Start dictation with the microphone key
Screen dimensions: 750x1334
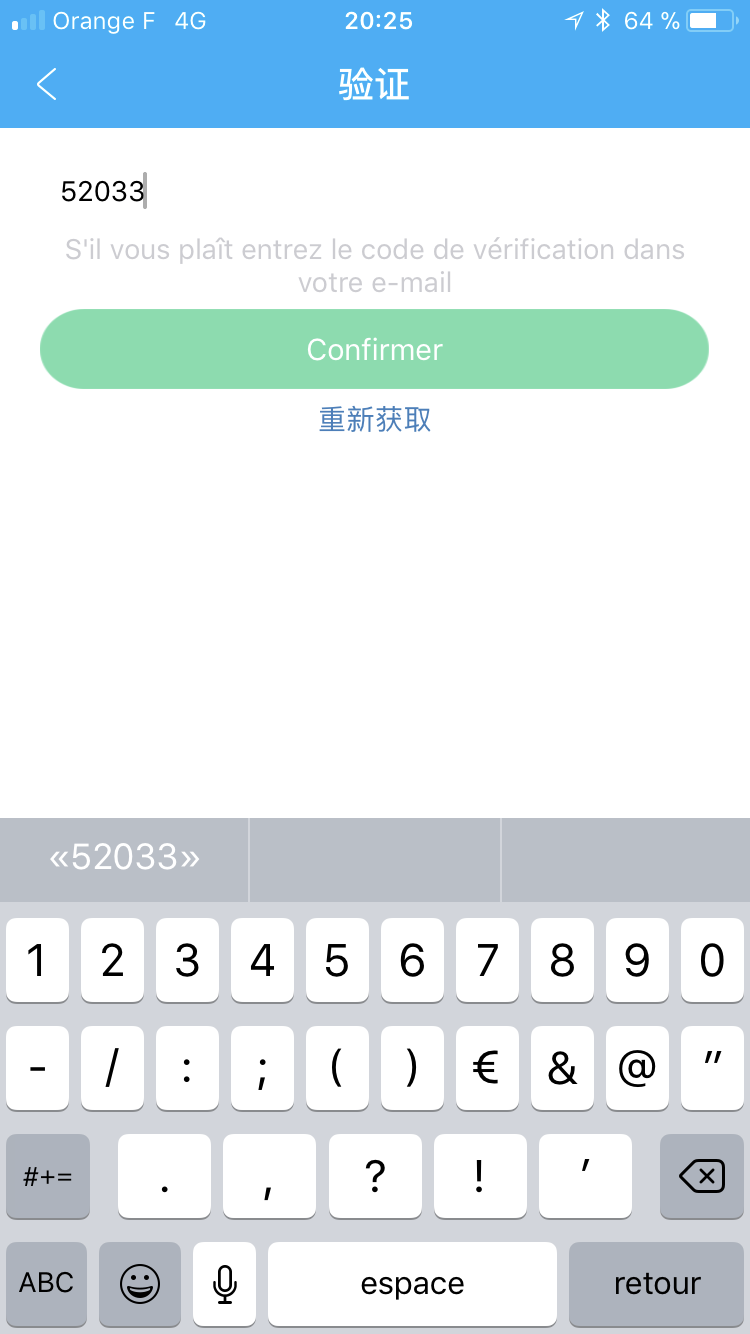click(x=225, y=1284)
